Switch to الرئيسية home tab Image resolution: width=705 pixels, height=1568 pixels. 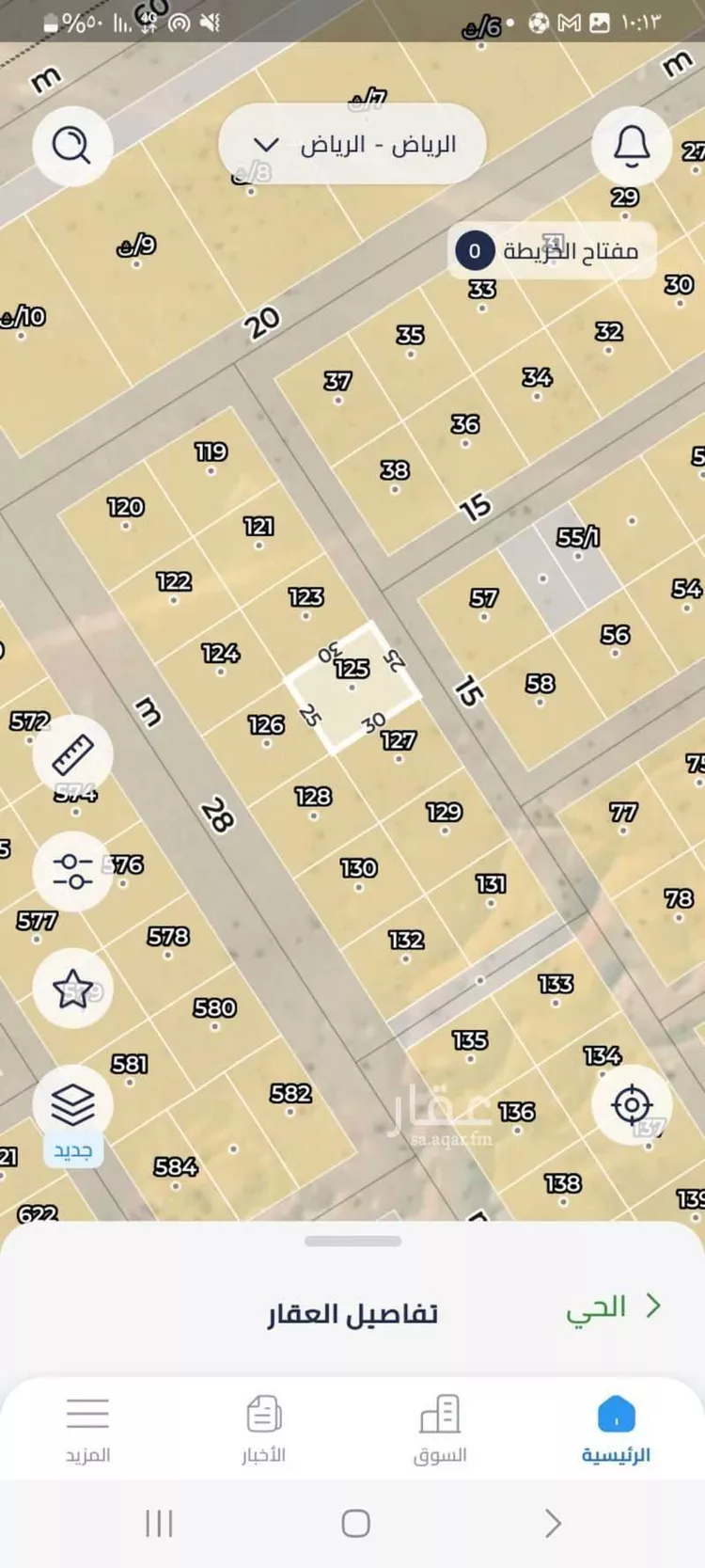coord(616,1430)
